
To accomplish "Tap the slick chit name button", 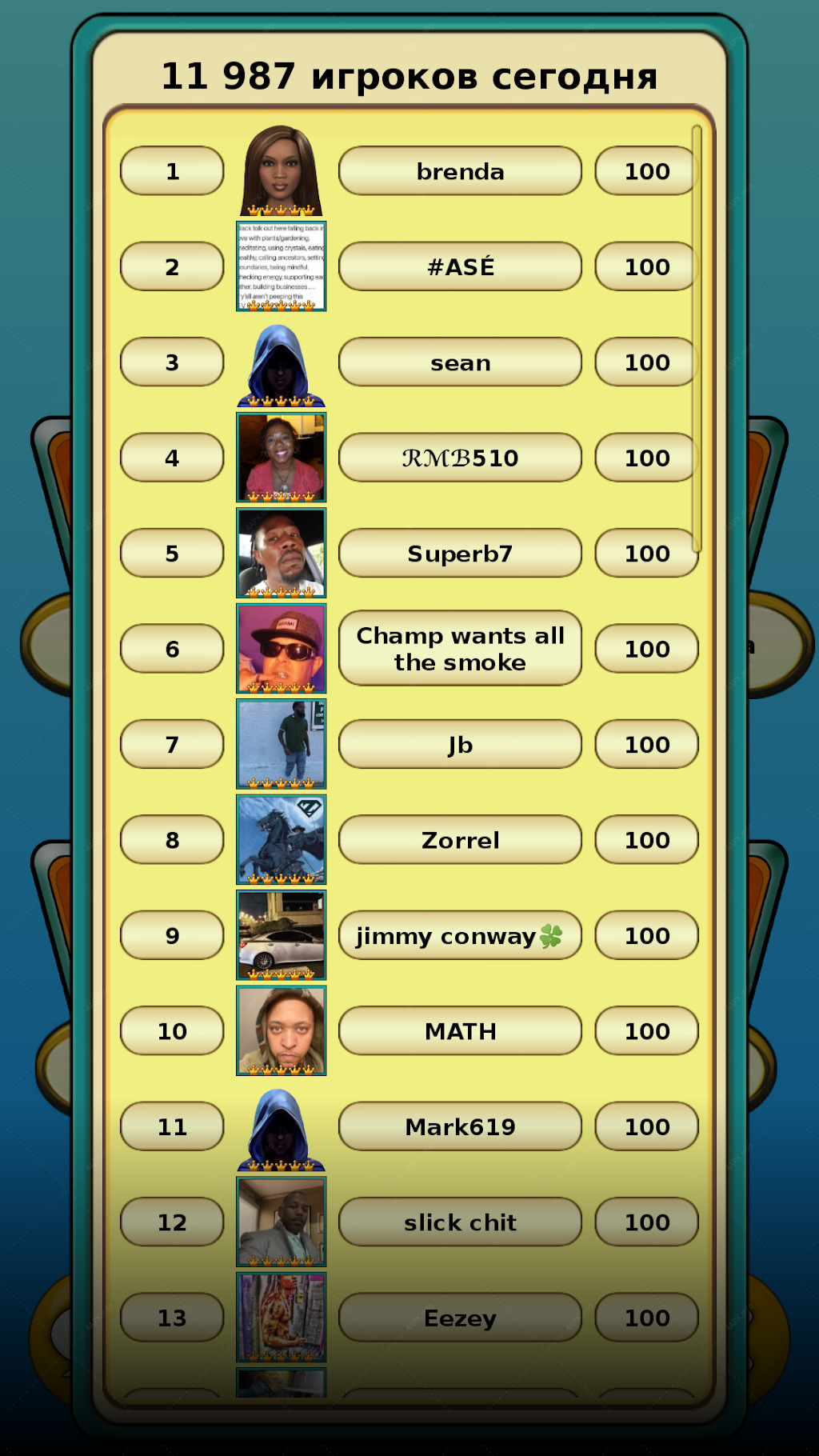I will 460,1222.
